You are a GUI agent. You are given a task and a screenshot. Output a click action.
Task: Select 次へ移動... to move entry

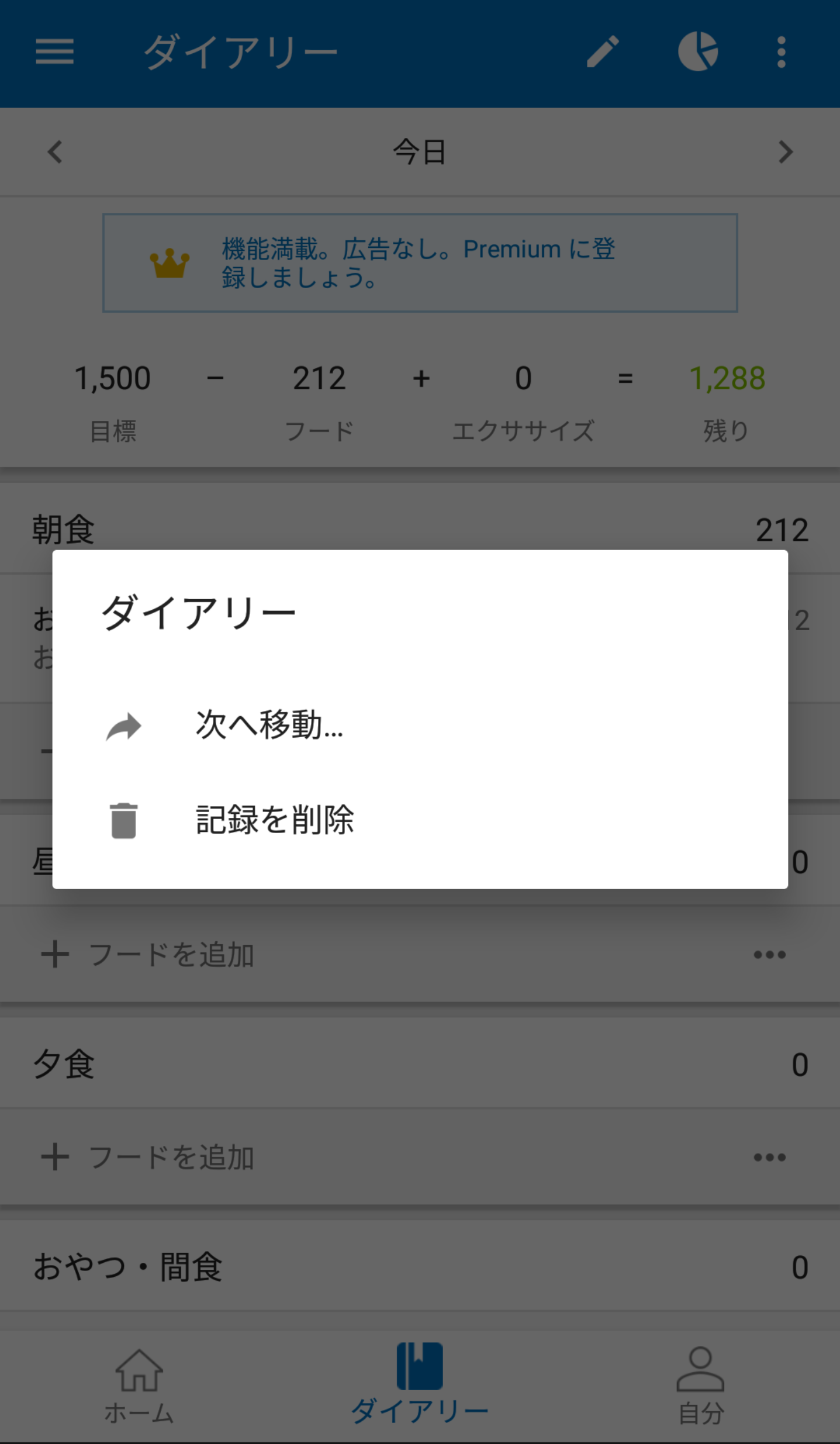tap(420, 726)
